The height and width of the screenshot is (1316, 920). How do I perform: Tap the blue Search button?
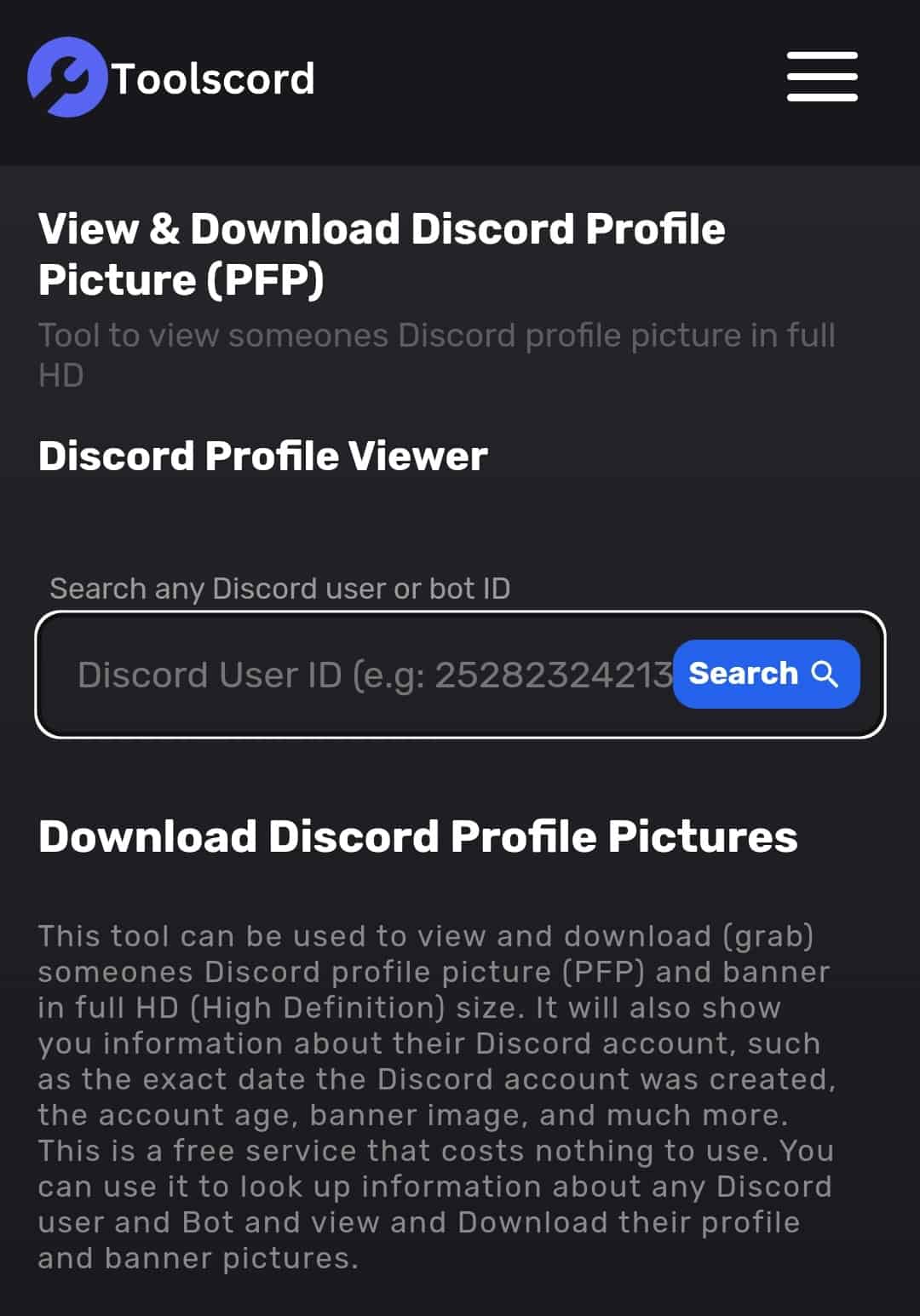[765, 674]
